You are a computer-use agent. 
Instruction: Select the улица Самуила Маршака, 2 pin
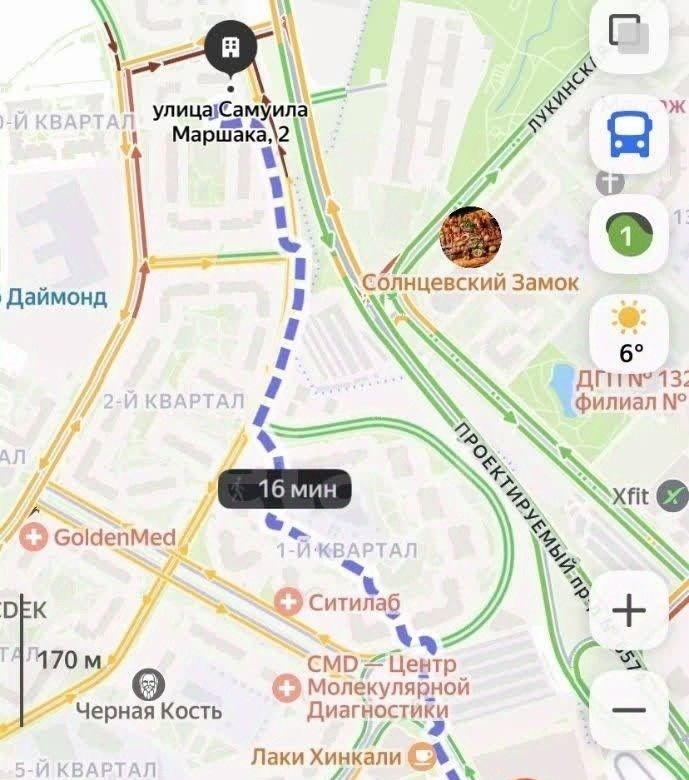(230, 48)
